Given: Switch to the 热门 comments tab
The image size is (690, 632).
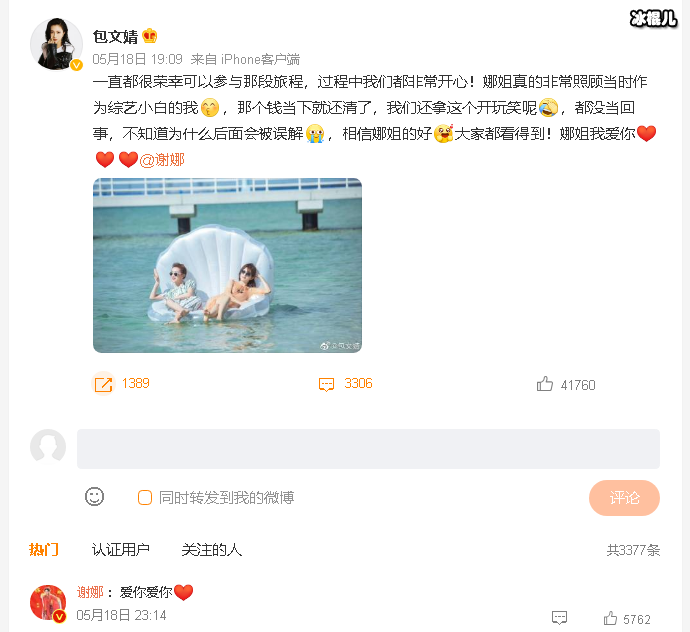Looking at the screenshot, I should point(44,550).
